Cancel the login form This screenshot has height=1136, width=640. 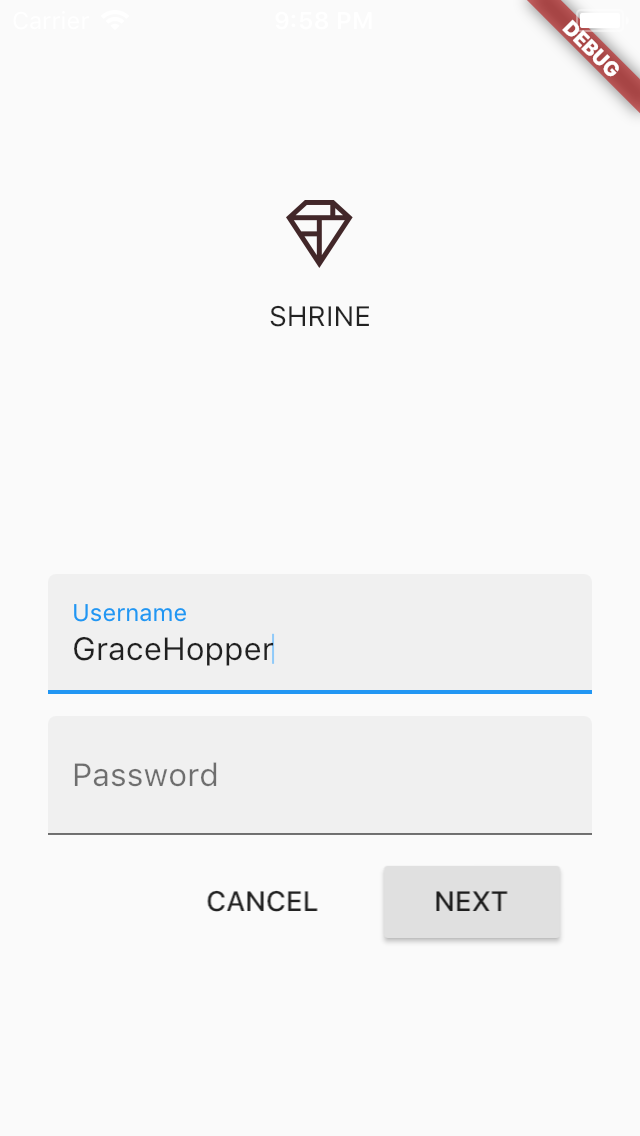[262, 902]
